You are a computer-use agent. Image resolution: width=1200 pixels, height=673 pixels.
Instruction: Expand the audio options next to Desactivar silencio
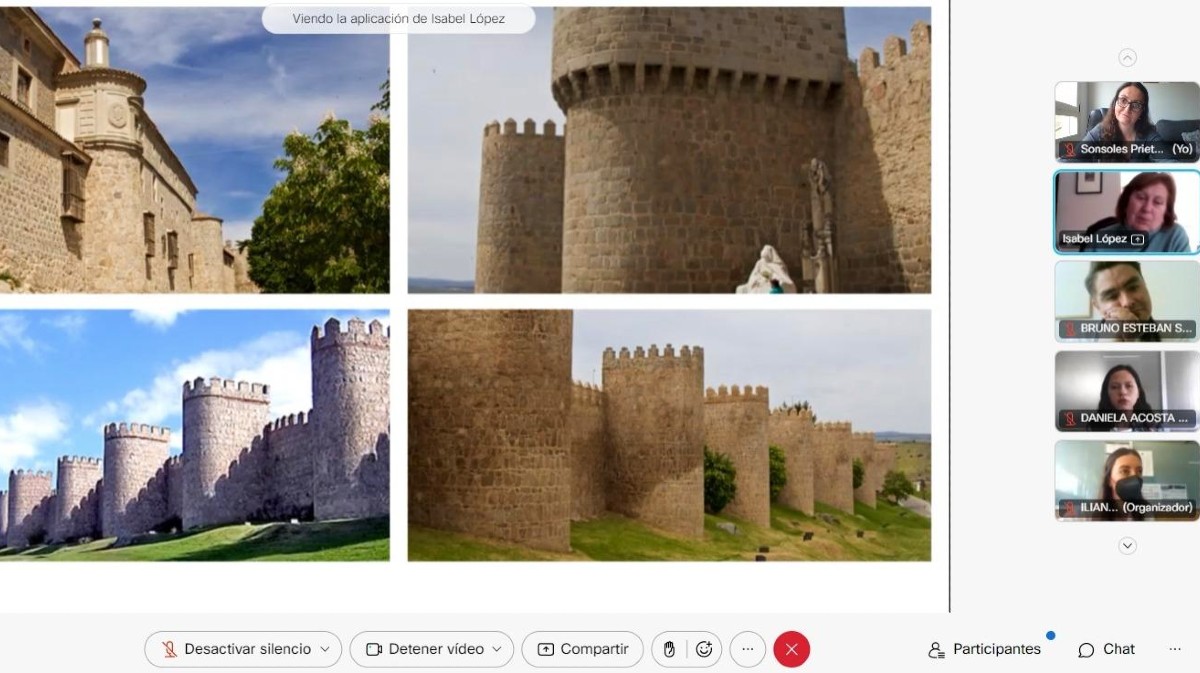click(325, 649)
